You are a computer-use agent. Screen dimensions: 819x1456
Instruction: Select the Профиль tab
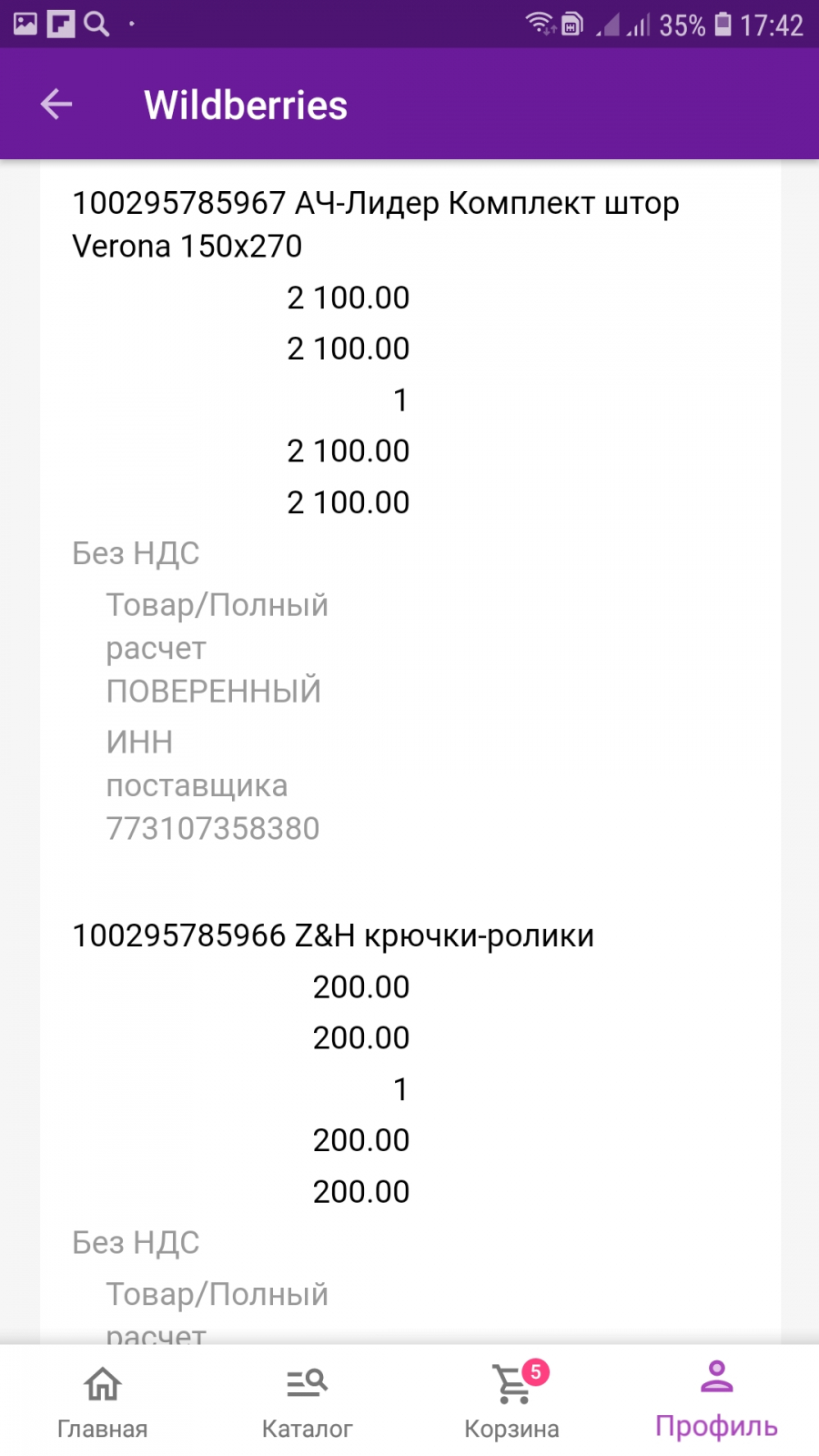717,1402
